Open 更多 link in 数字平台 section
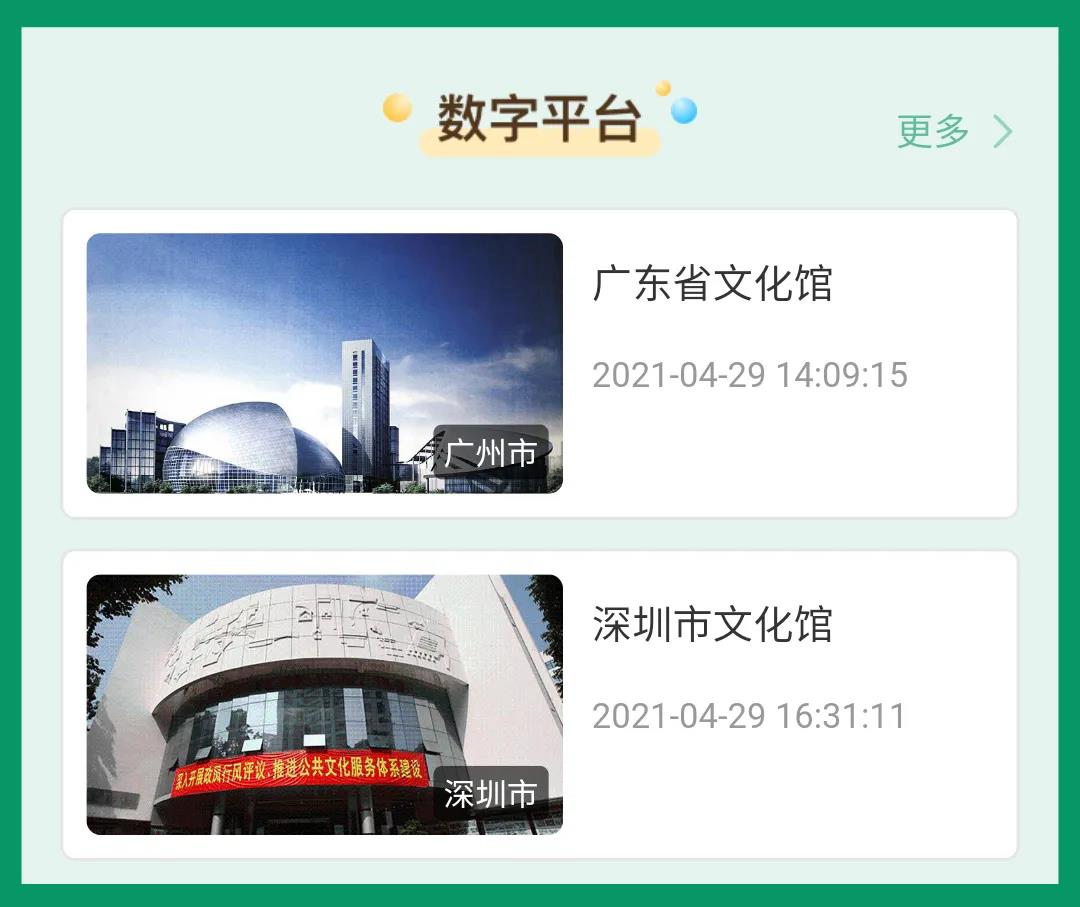The height and width of the screenshot is (907, 1080). point(953,131)
